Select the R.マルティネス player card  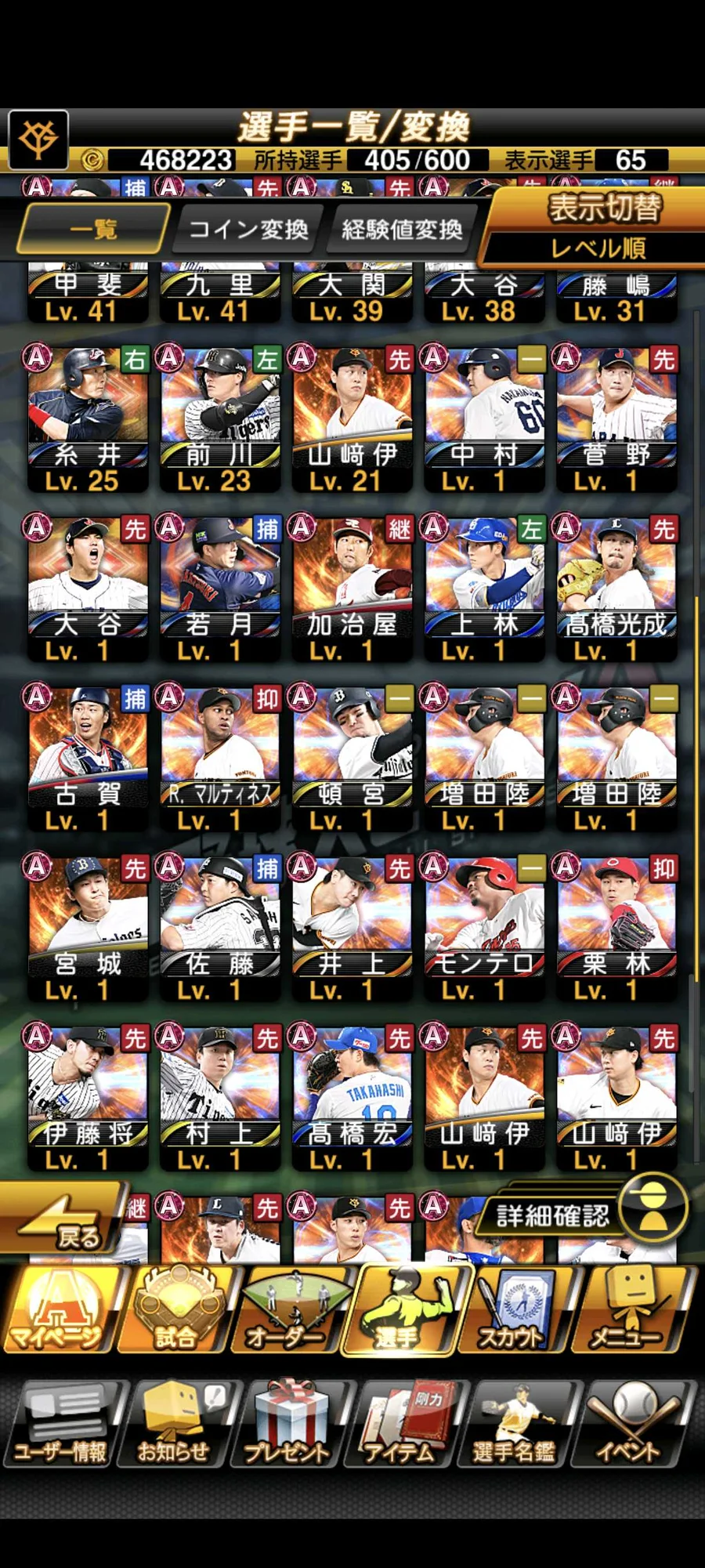pos(220,759)
